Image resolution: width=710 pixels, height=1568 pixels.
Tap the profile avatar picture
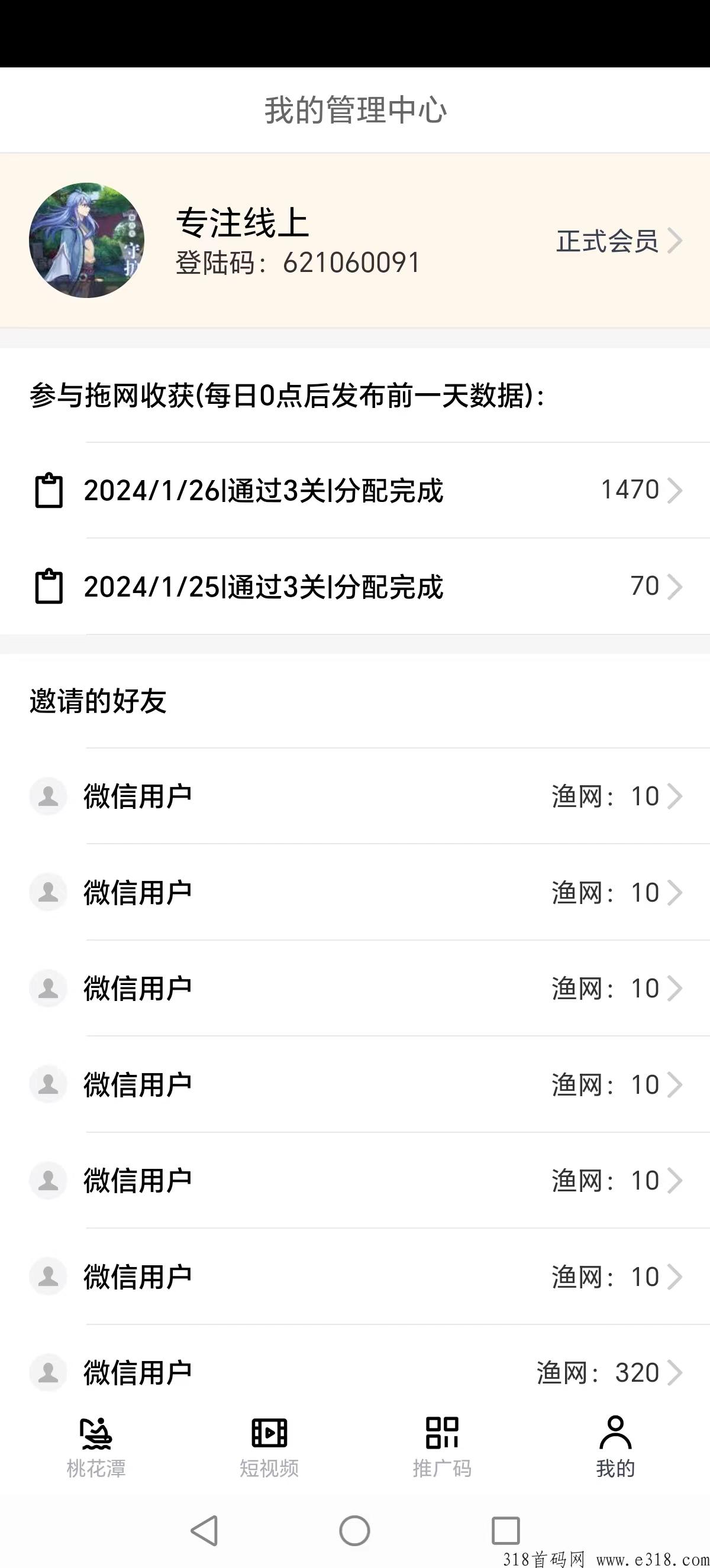(x=86, y=241)
